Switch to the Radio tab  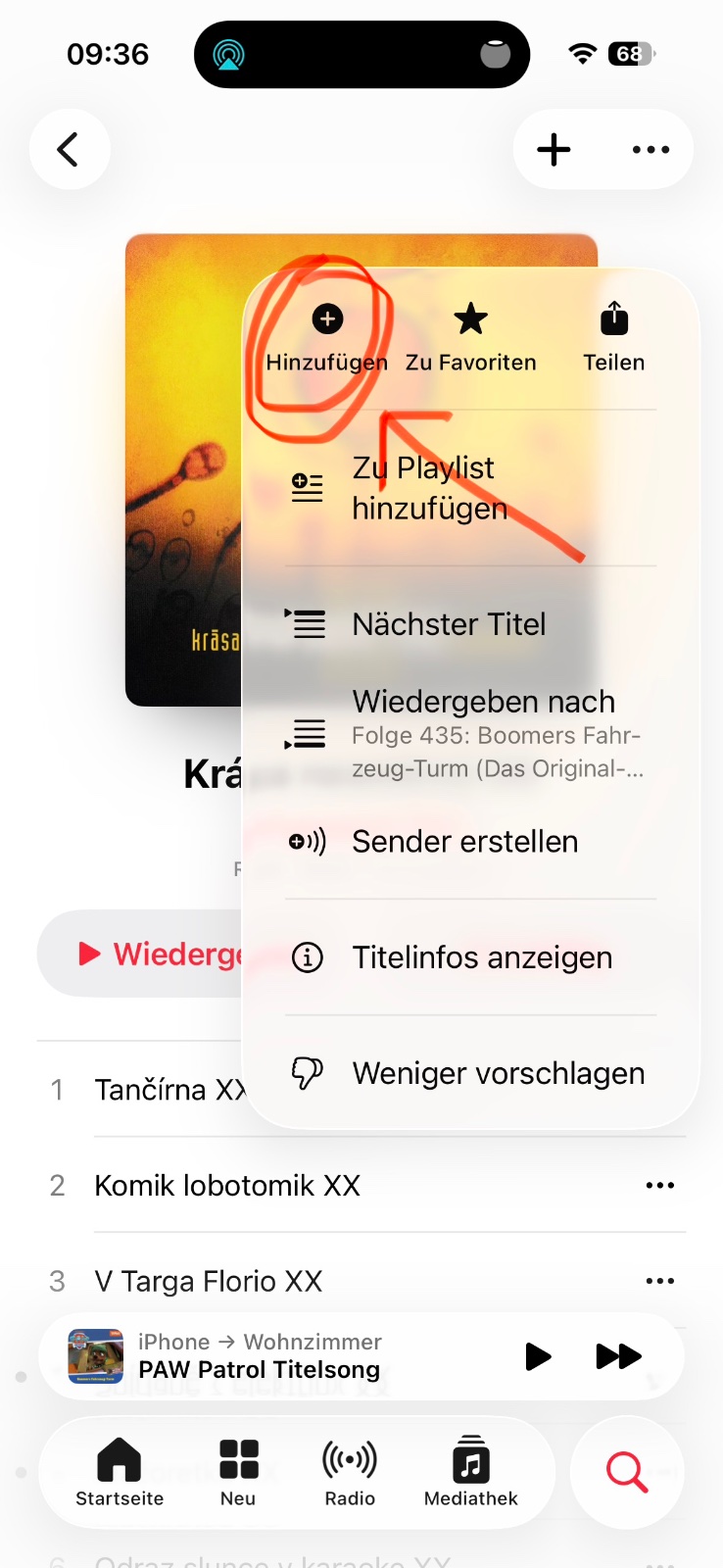click(x=350, y=1471)
